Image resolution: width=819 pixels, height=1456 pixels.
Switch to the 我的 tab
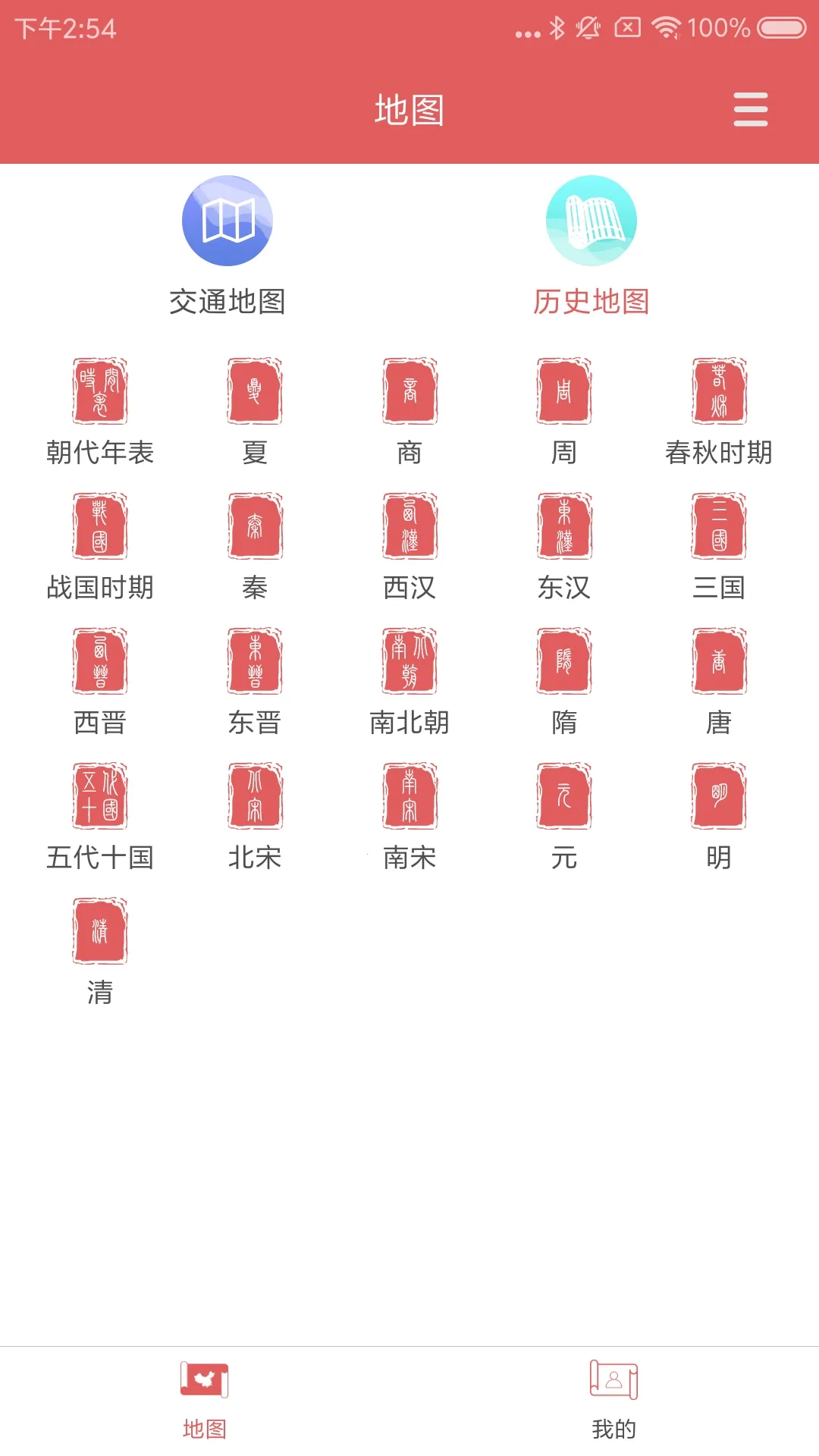tap(614, 1399)
